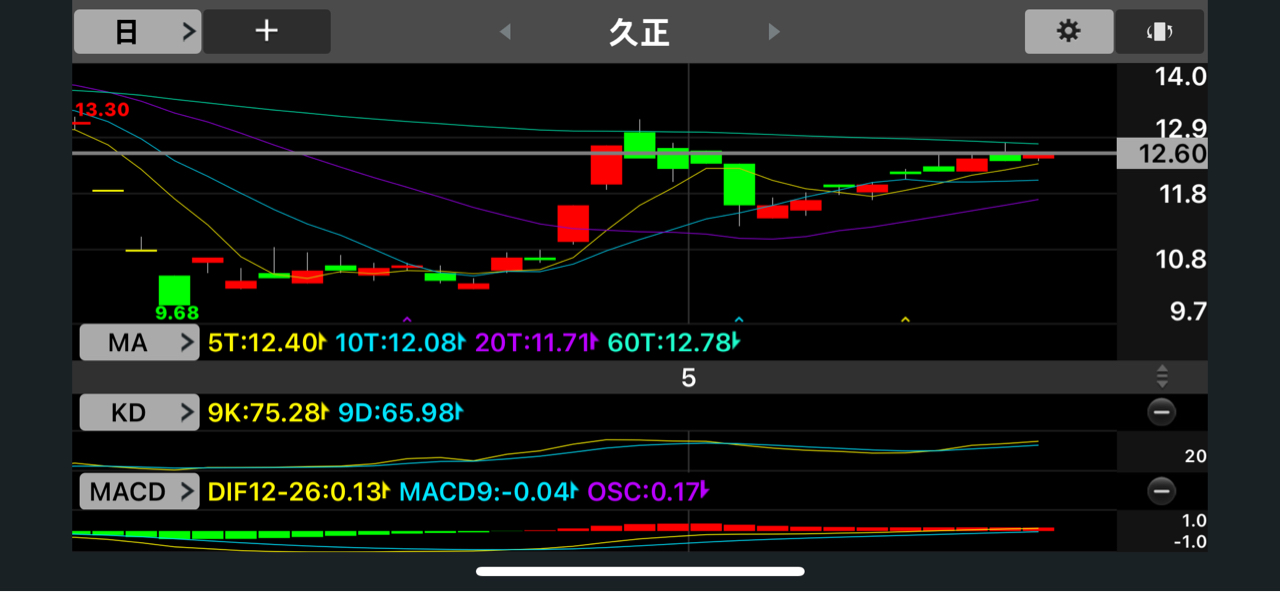Go to next stock with right arrow
The image size is (1280, 592).
(773, 32)
